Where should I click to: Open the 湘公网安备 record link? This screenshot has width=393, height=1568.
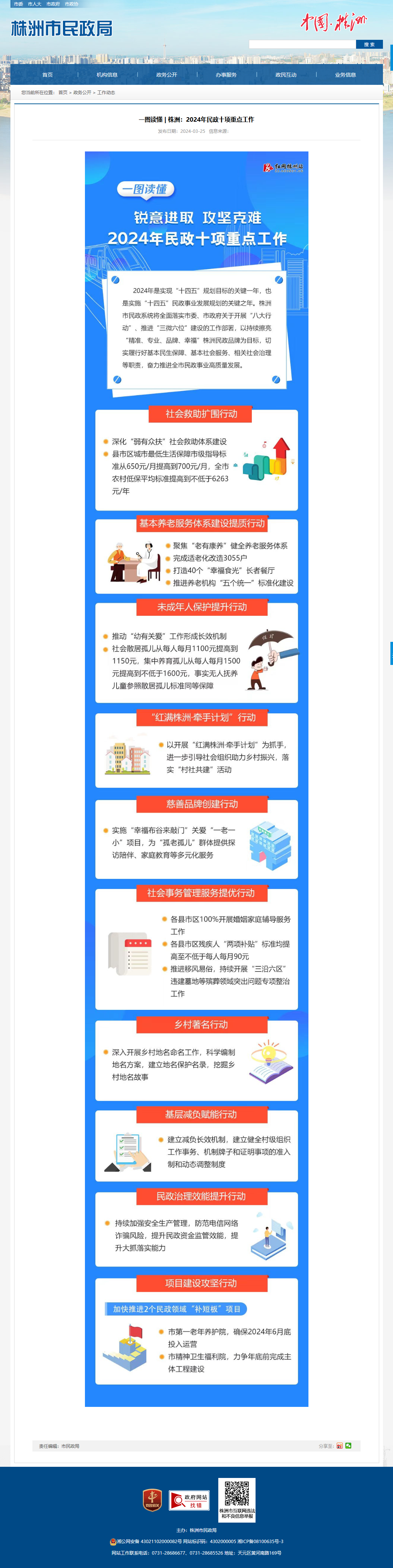146,1541
